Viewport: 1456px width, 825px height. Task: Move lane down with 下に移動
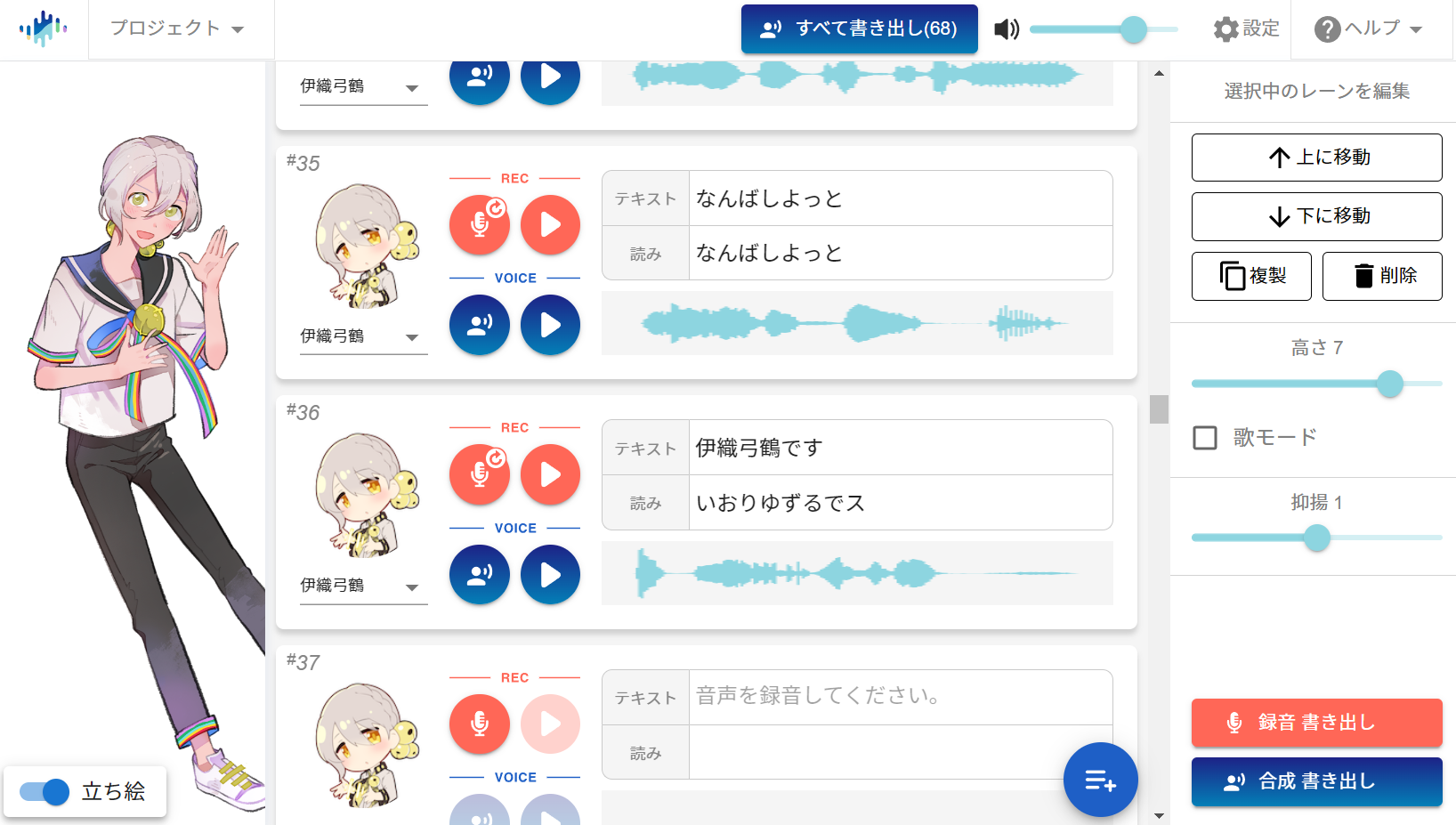point(1316,216)
